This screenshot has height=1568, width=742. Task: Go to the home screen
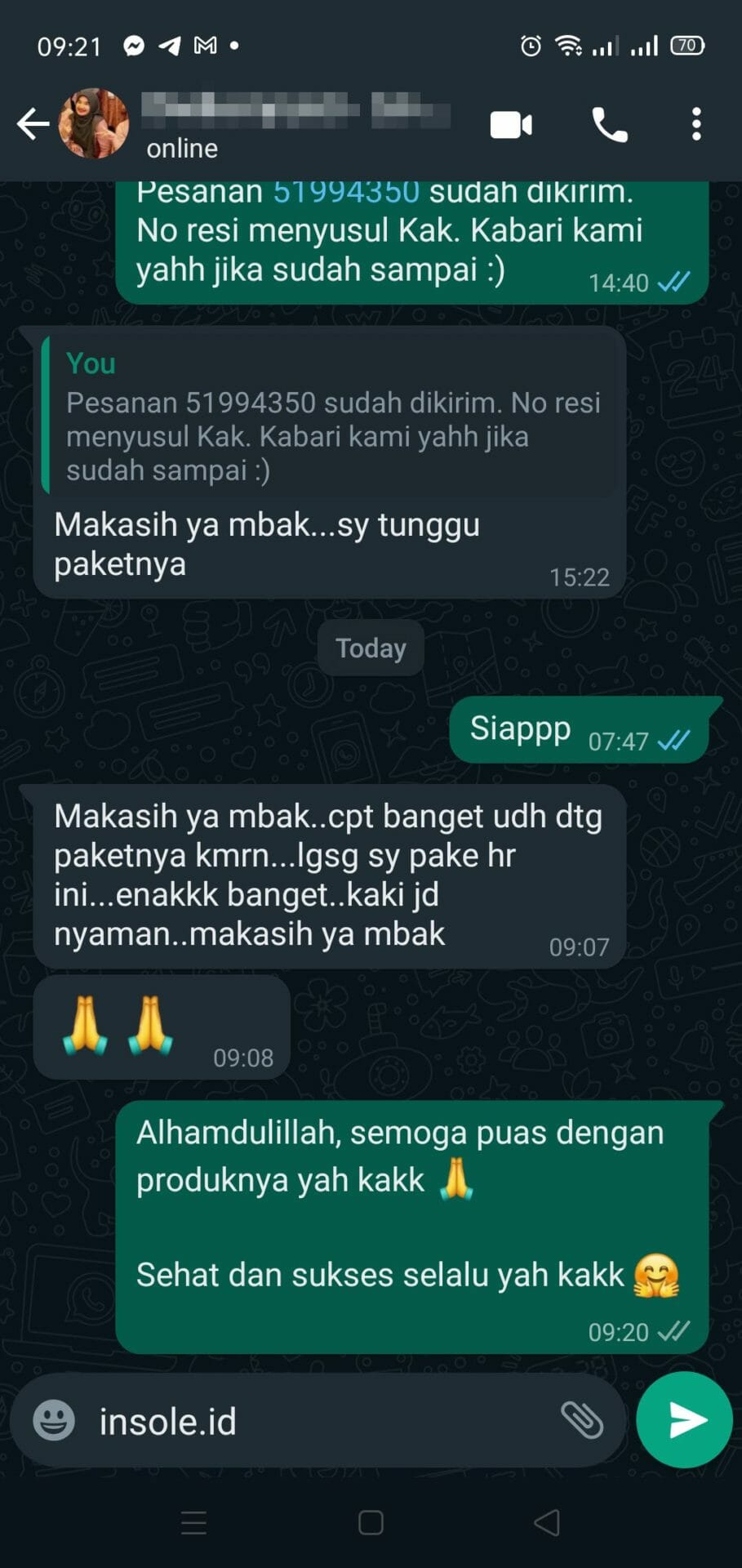click(371, 1523)
